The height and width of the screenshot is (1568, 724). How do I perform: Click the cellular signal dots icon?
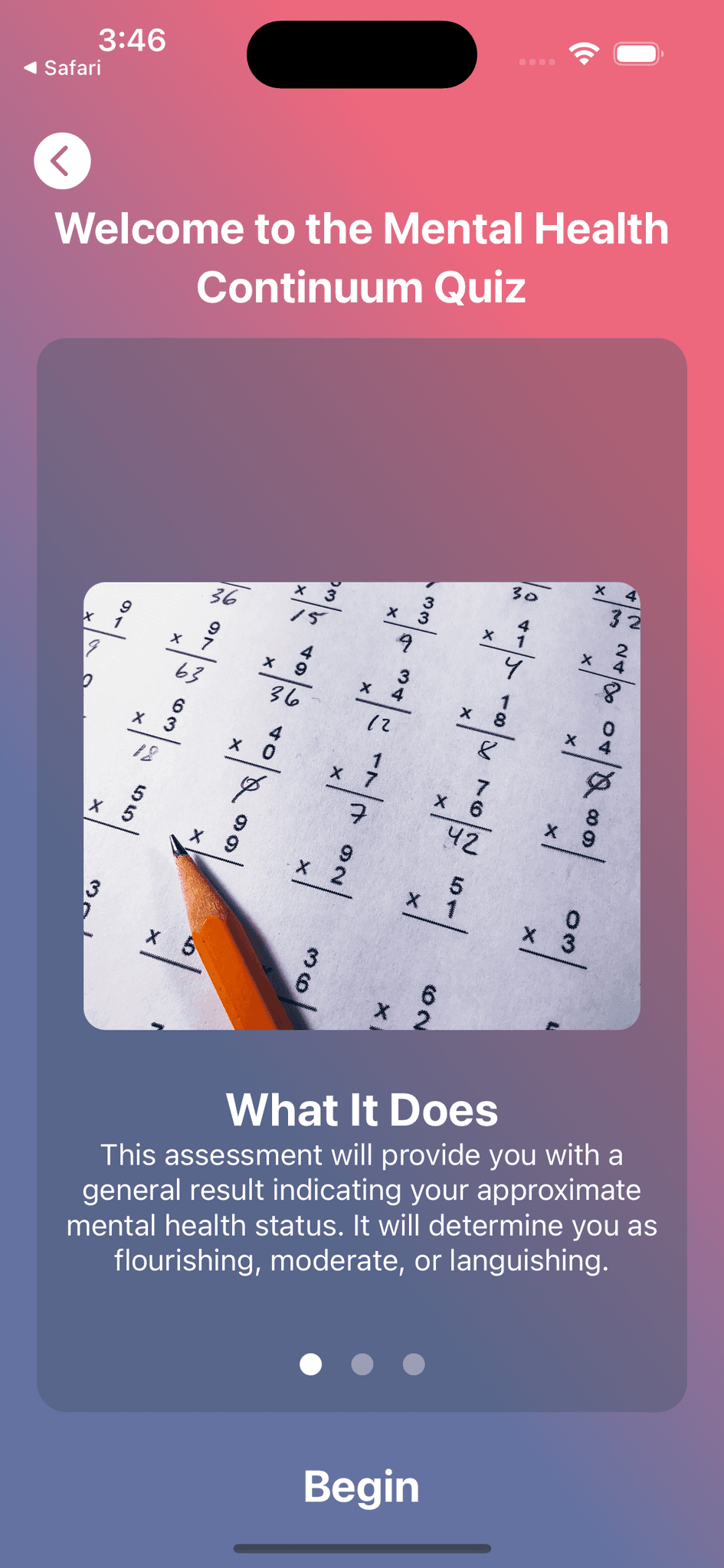(x=536, y=61)
